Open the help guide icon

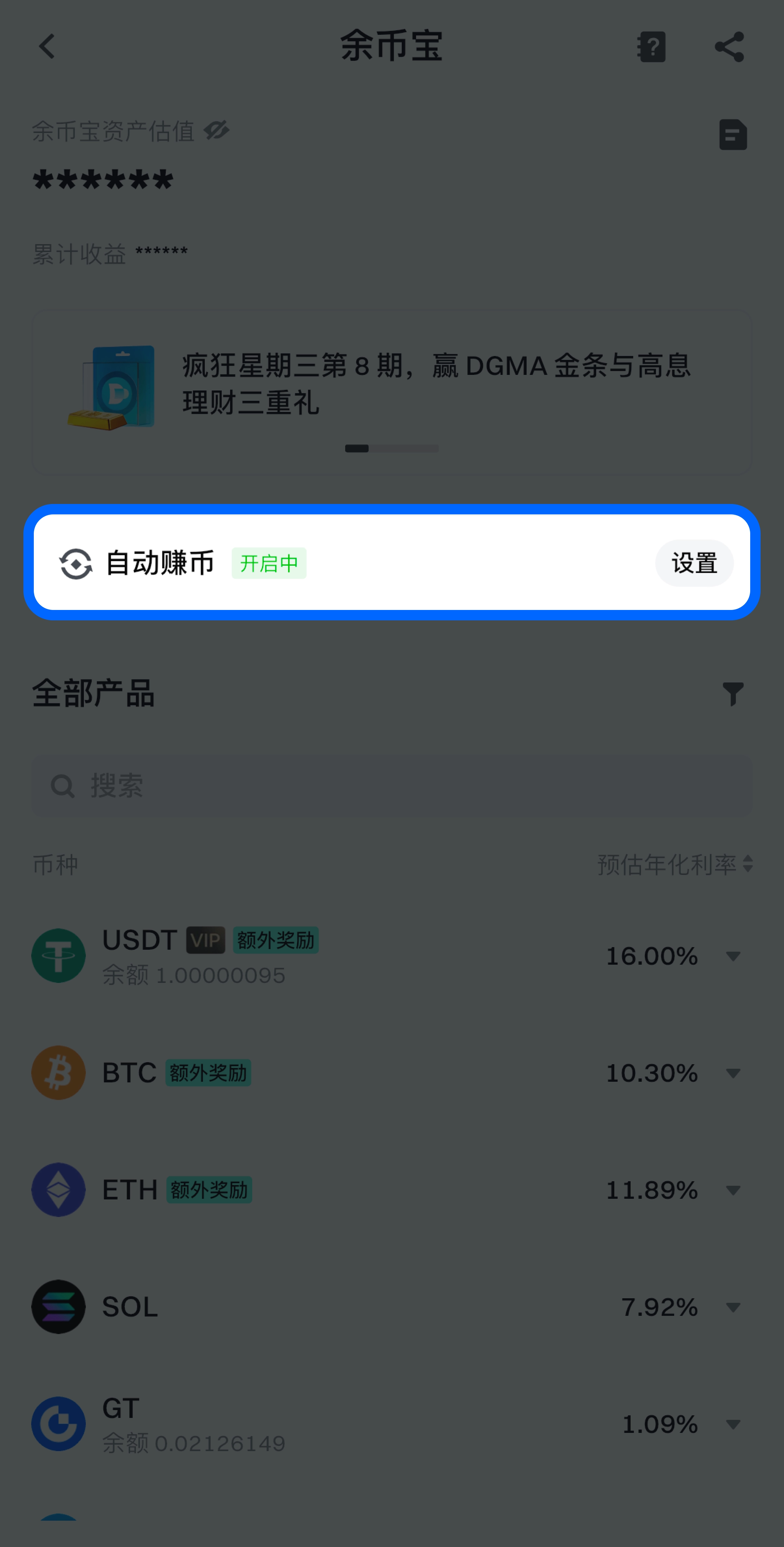651,47
